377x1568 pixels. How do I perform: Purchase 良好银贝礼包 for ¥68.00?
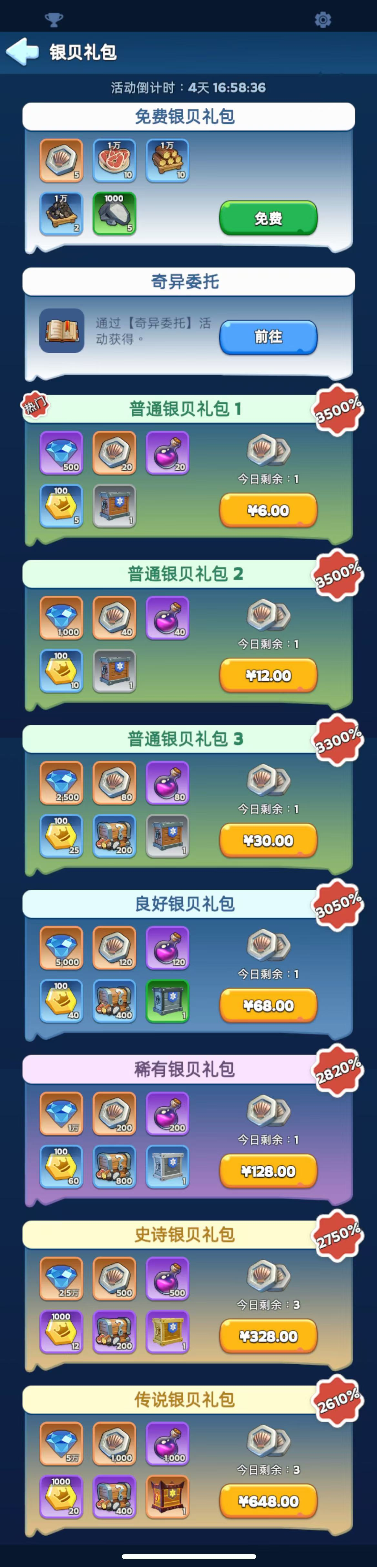tap(268, 1005)
